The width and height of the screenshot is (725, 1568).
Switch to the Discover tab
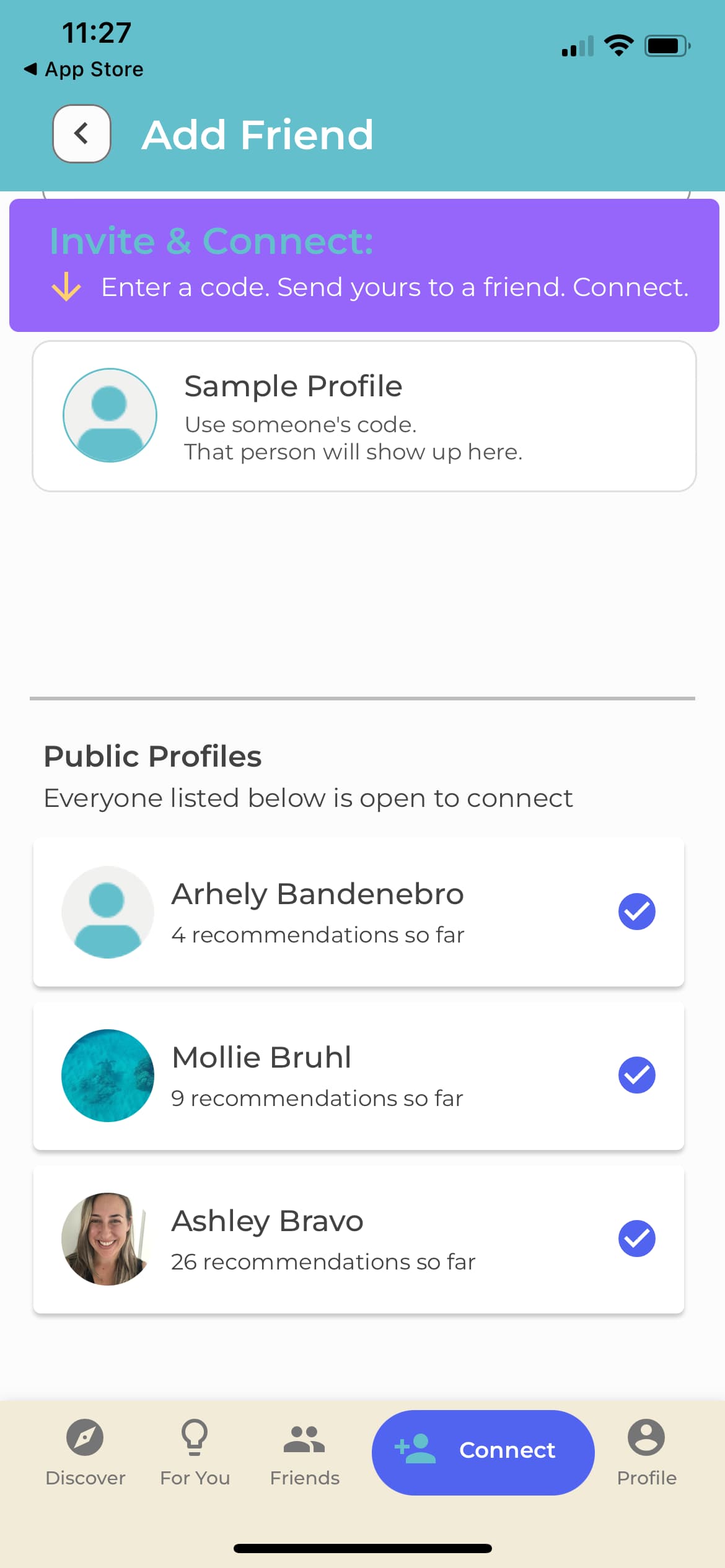coord(85,1452)
